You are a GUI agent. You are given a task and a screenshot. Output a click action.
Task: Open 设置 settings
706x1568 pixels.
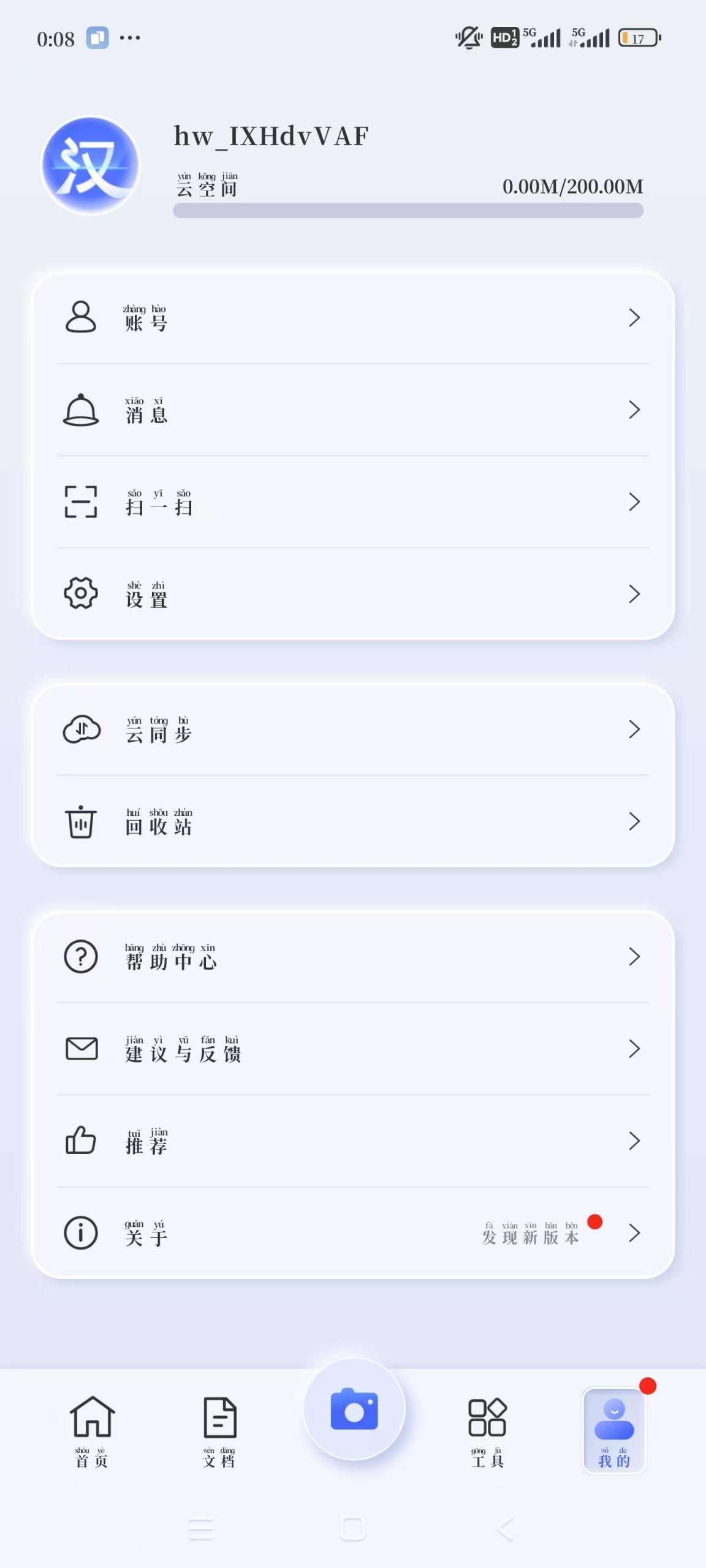(x=352, y=594)
